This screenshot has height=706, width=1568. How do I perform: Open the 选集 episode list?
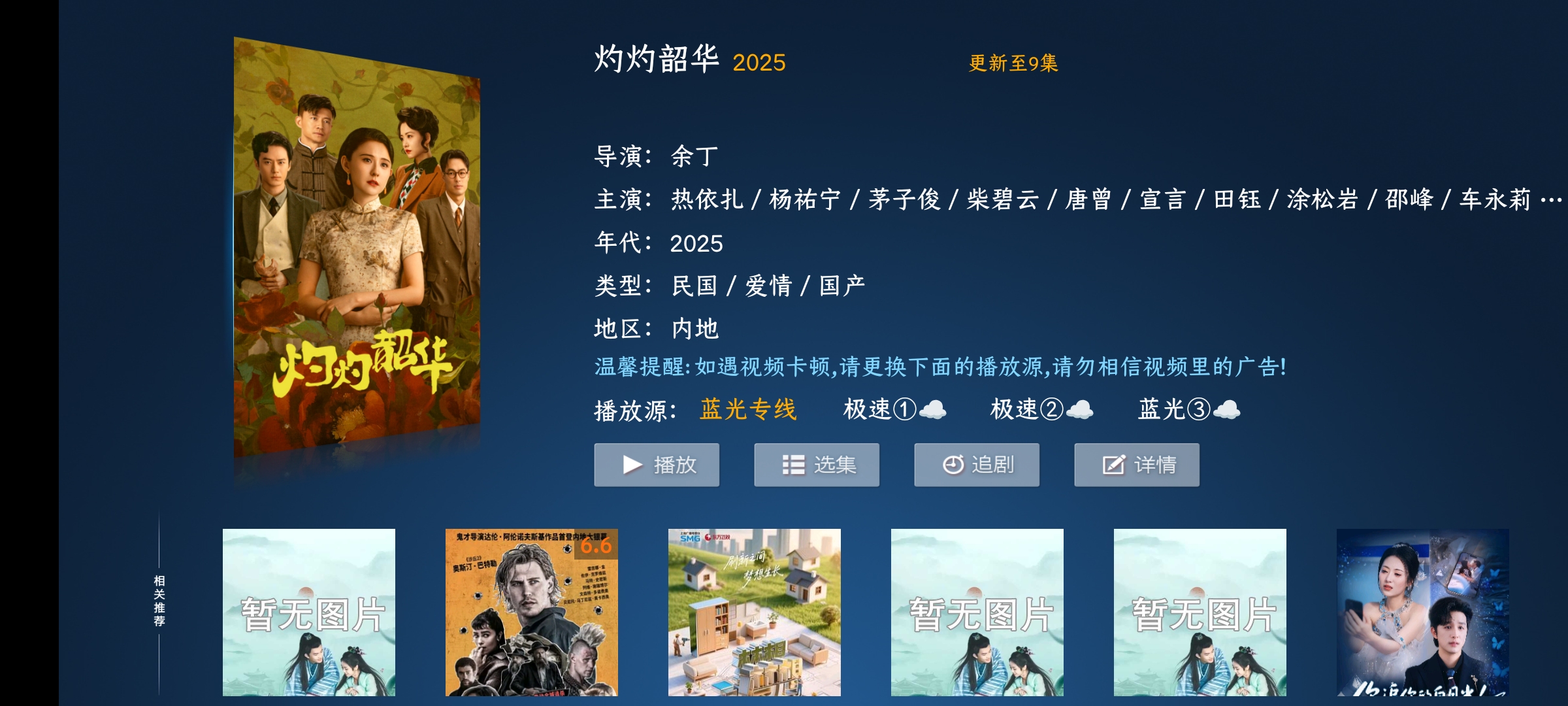(817, 465)
